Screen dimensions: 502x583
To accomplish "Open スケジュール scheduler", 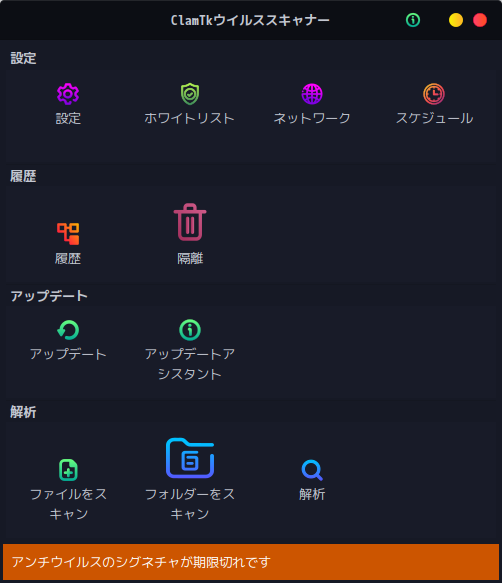I will tap(434, 104).
